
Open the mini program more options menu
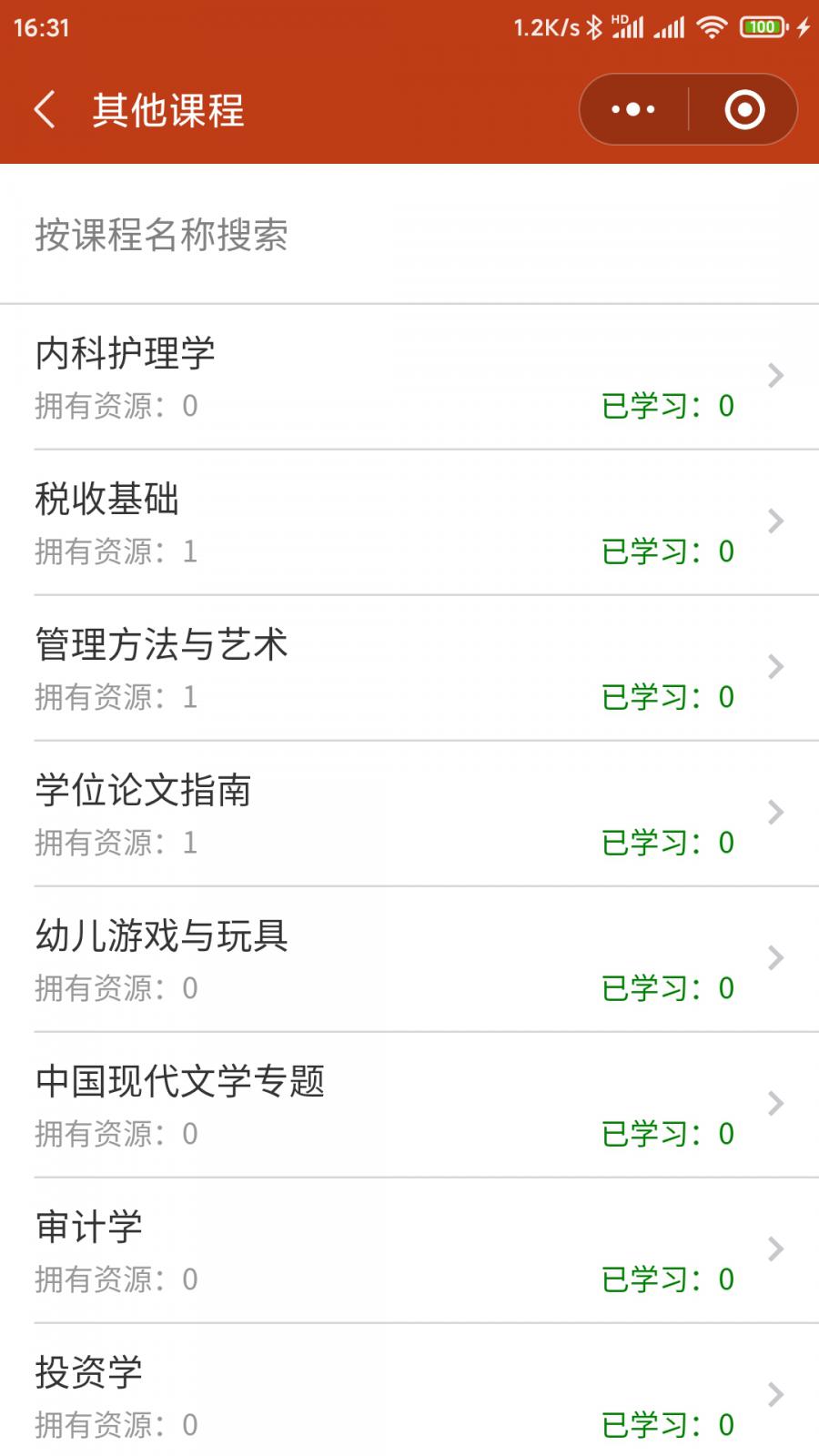[x=633, y=110]
